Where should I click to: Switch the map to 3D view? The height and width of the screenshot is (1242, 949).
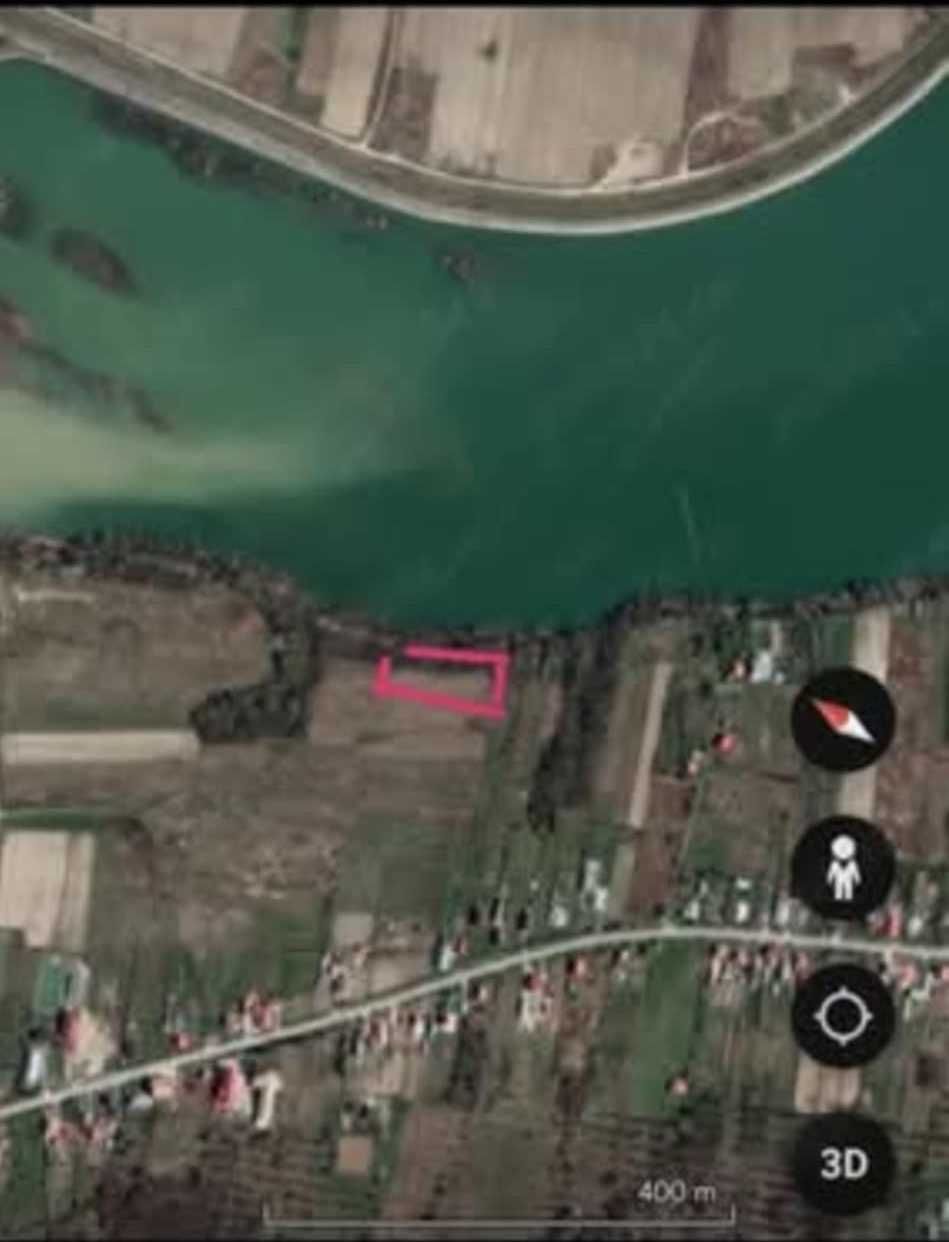tap(843, 1163)
